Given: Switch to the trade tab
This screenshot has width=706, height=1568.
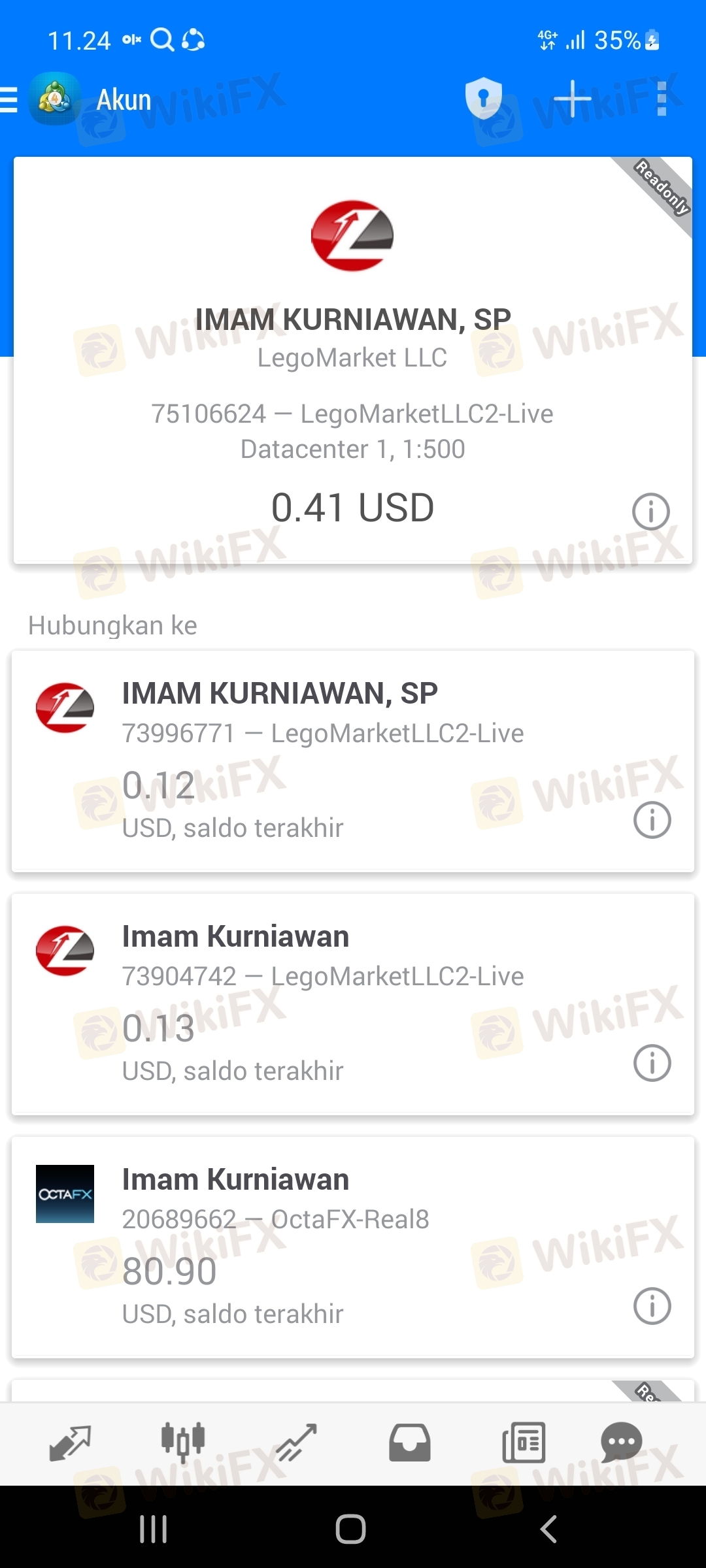Looking at the screenshot, I should (x=296, y=1443).
